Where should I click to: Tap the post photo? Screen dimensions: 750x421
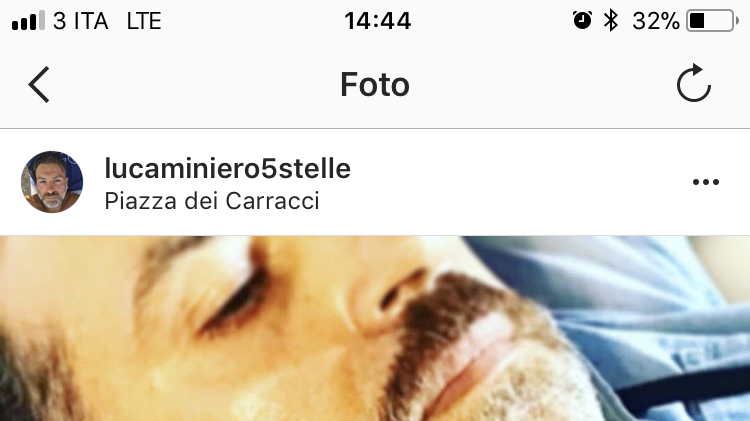[375, 330]
